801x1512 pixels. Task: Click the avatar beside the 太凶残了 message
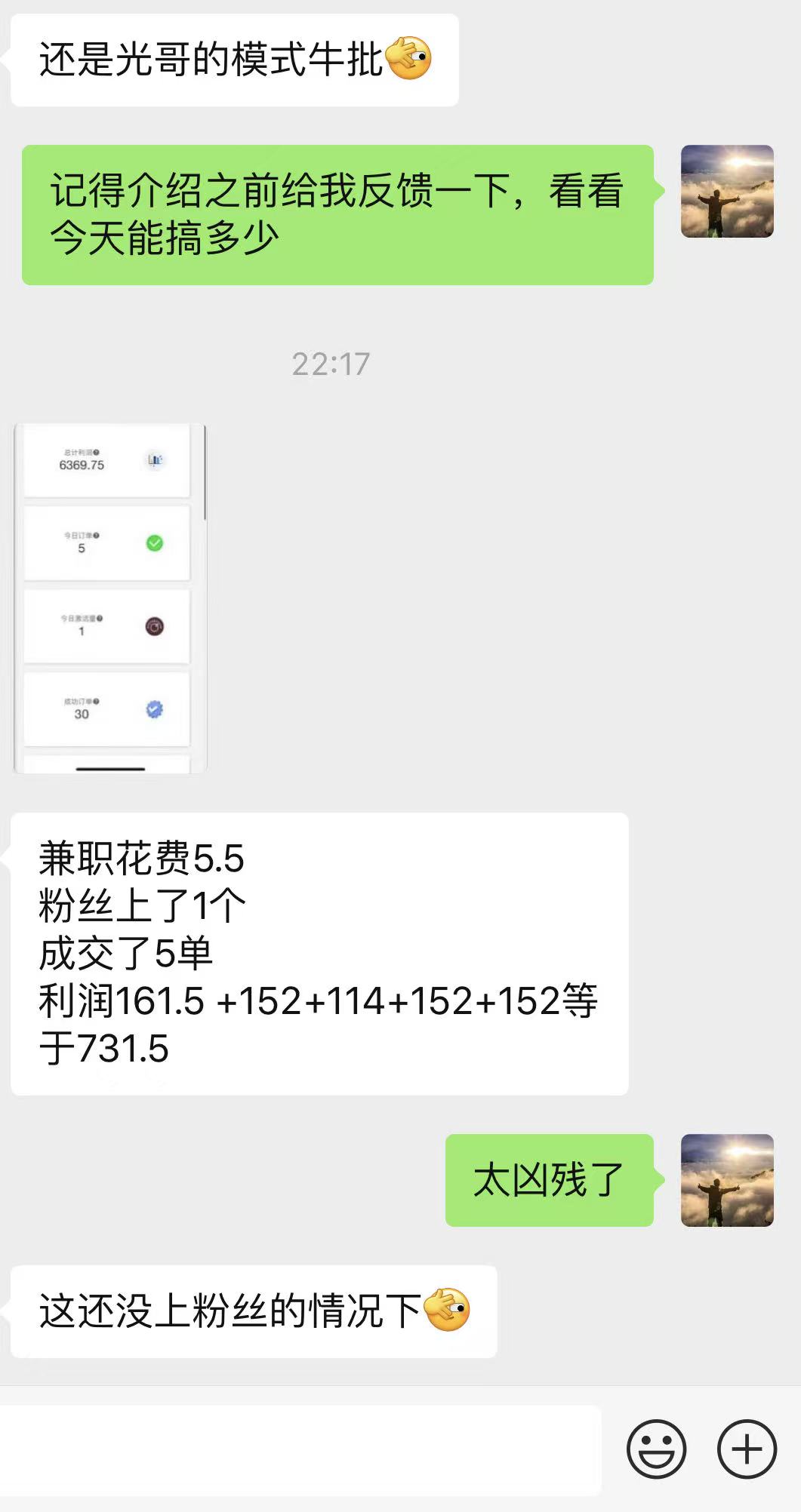(726, 1179)
